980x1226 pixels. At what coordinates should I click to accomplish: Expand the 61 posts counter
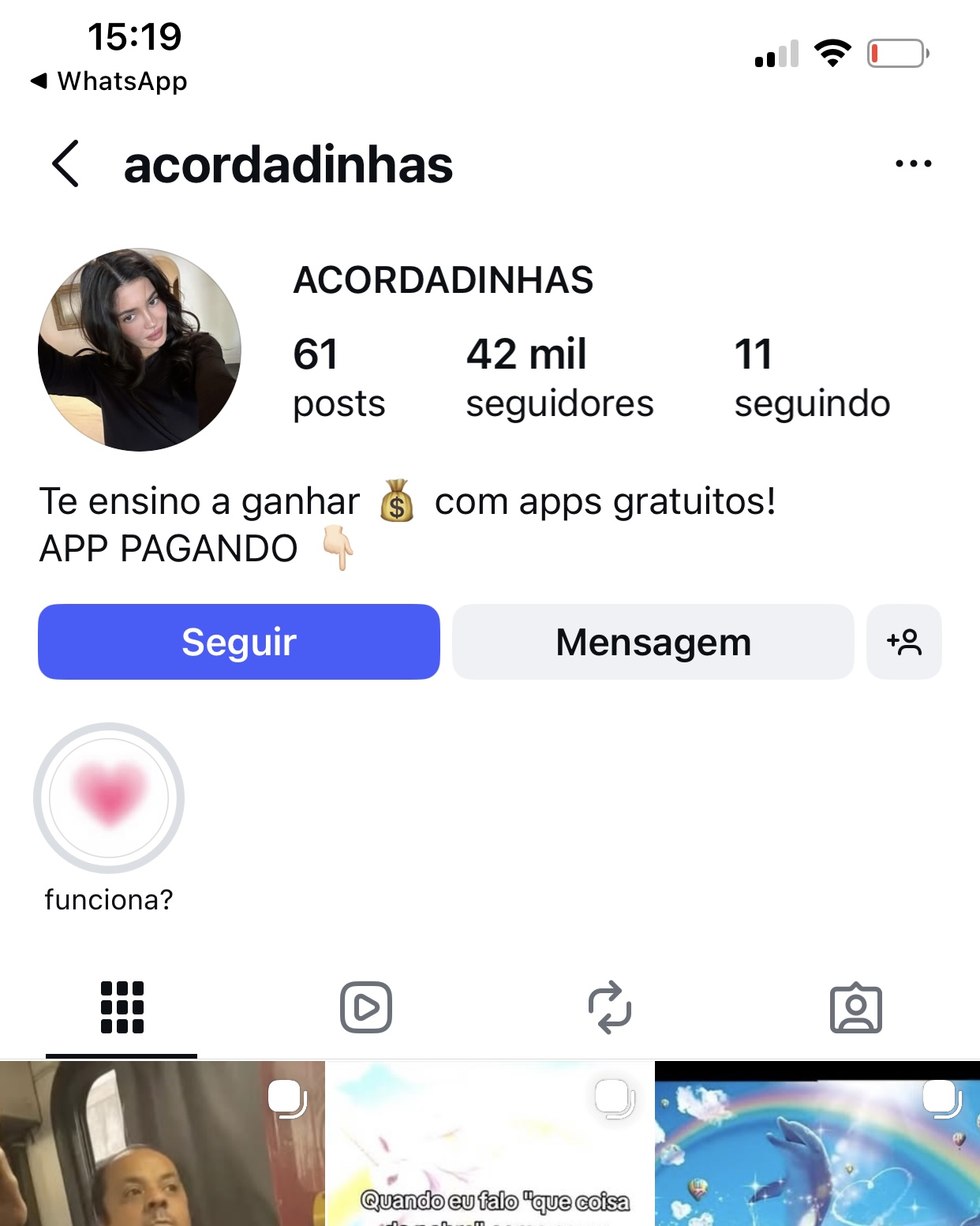click(338, 377)
